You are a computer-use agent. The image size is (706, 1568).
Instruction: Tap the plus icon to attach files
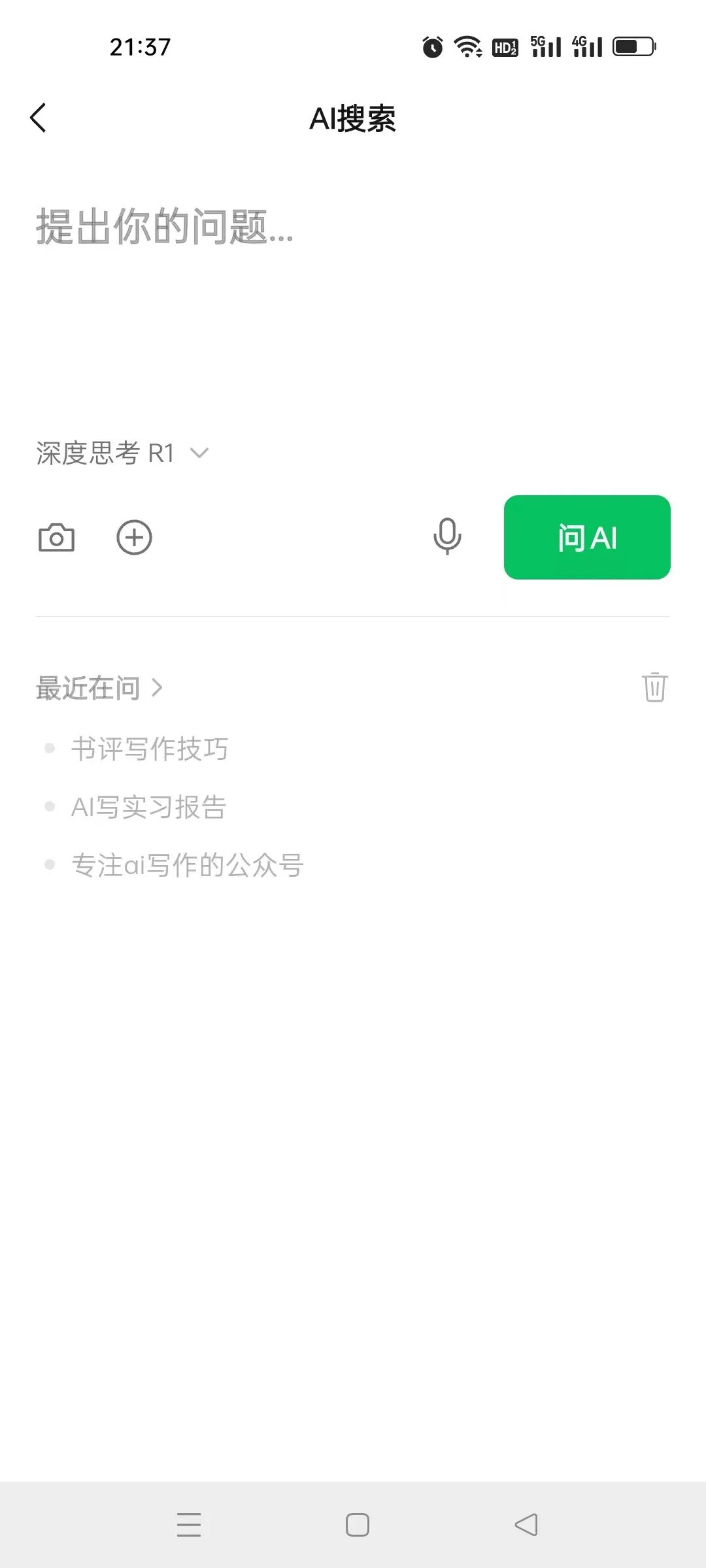point(134,537)
